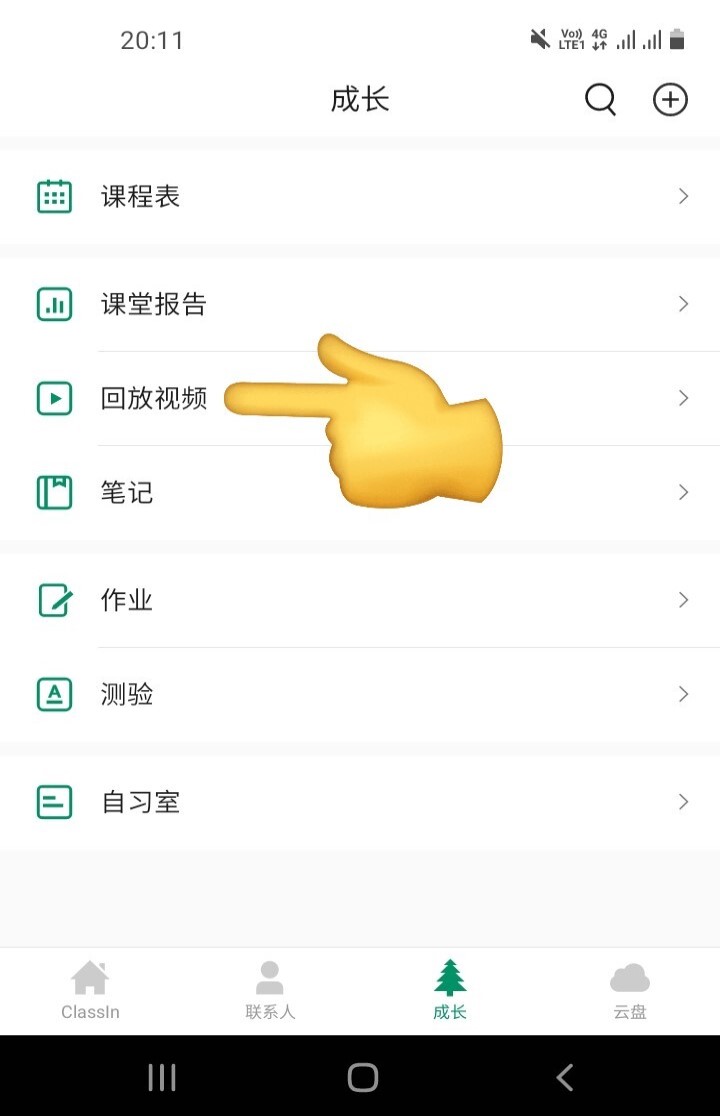Image resolution: width=720 pixels, height=1116 pixels.
Task: Switch to 云盘 cloud drive tab
Action: [630, 991]
